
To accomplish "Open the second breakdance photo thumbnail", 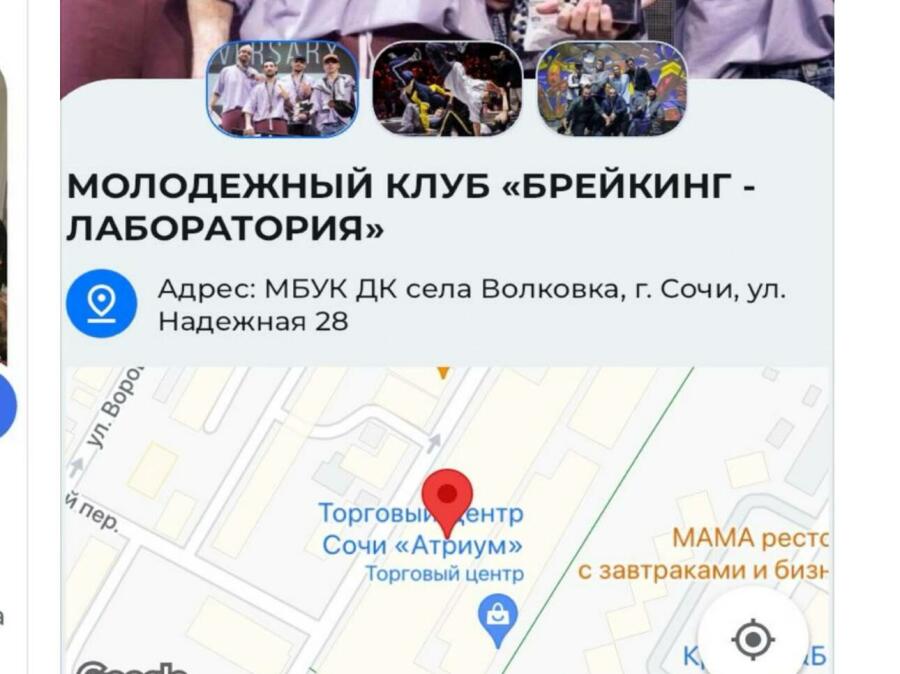I will pyautogui.click(x=447, y=88).
